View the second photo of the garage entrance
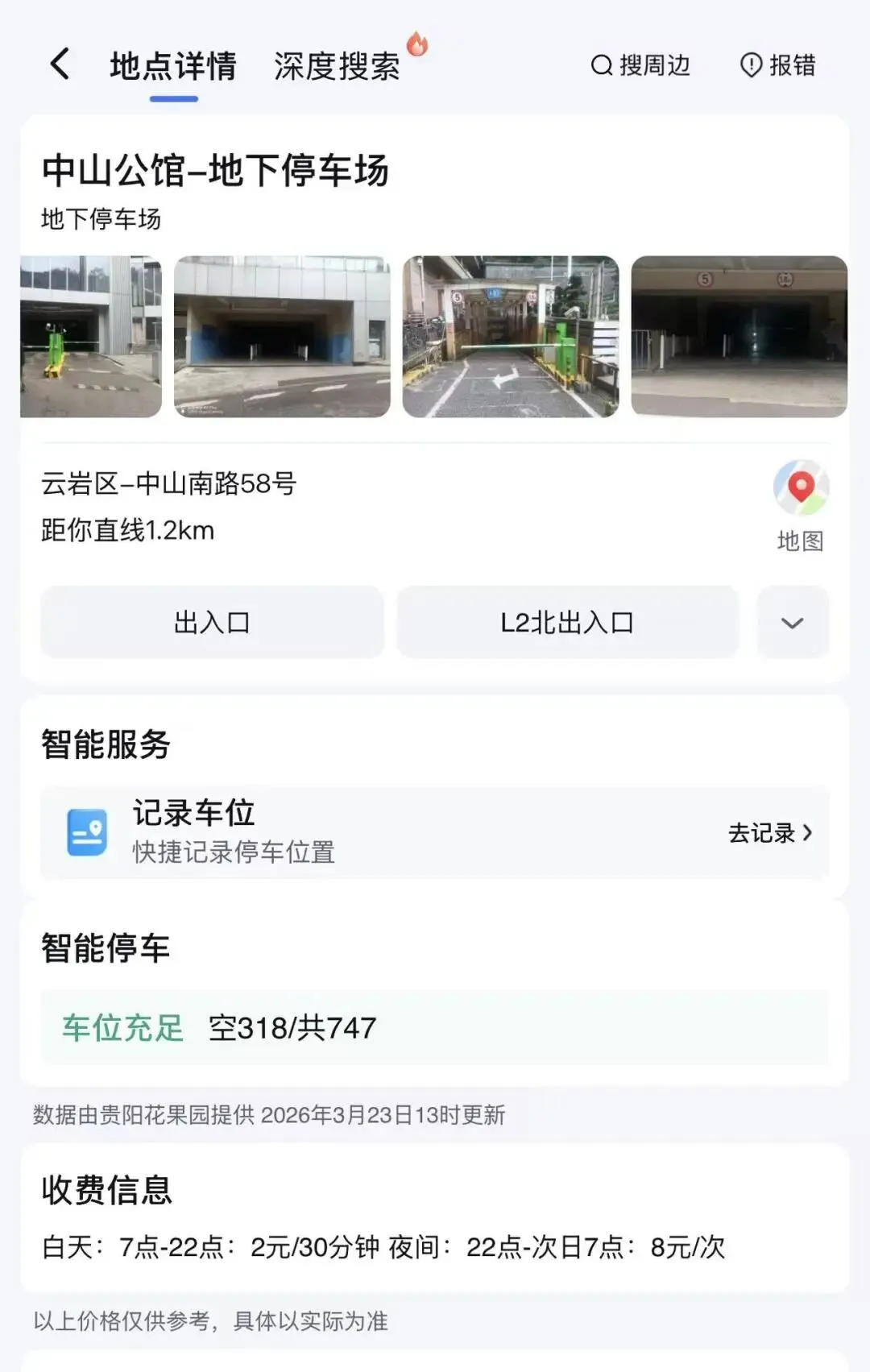This screenshot has width=870, height=1372. click(x=282, y=337)
